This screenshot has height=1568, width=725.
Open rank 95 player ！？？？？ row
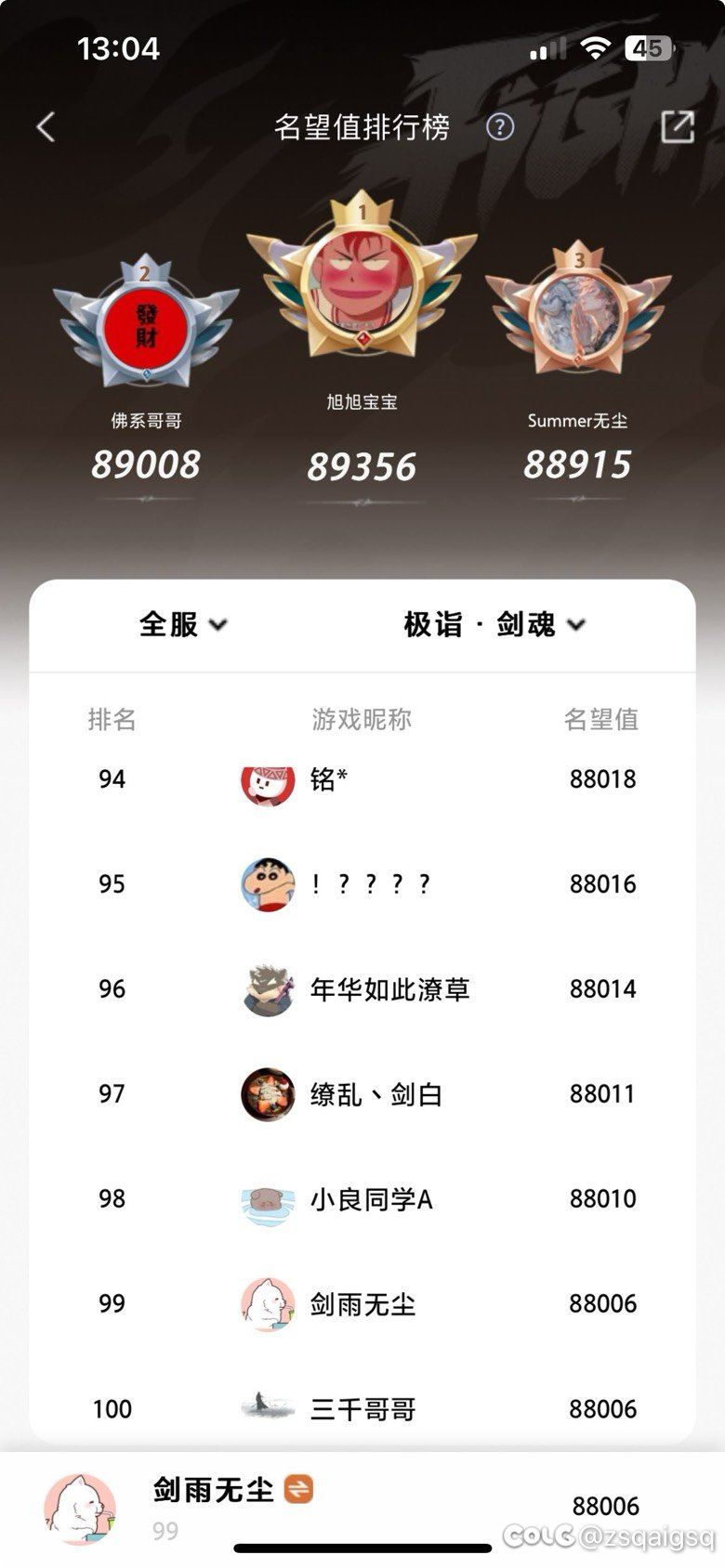pyautogui.click(x=362, y=883)
